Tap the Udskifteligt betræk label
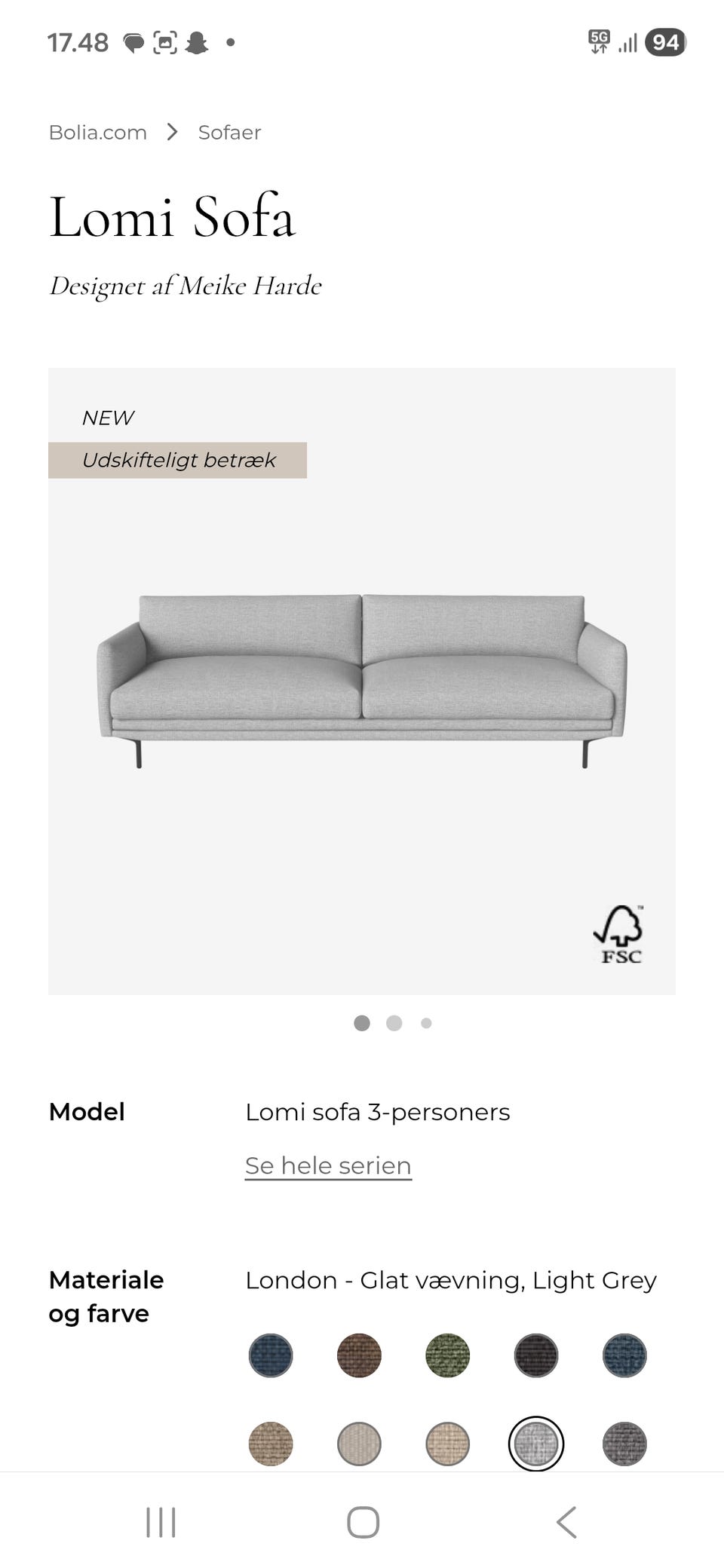 coord(179,460)
